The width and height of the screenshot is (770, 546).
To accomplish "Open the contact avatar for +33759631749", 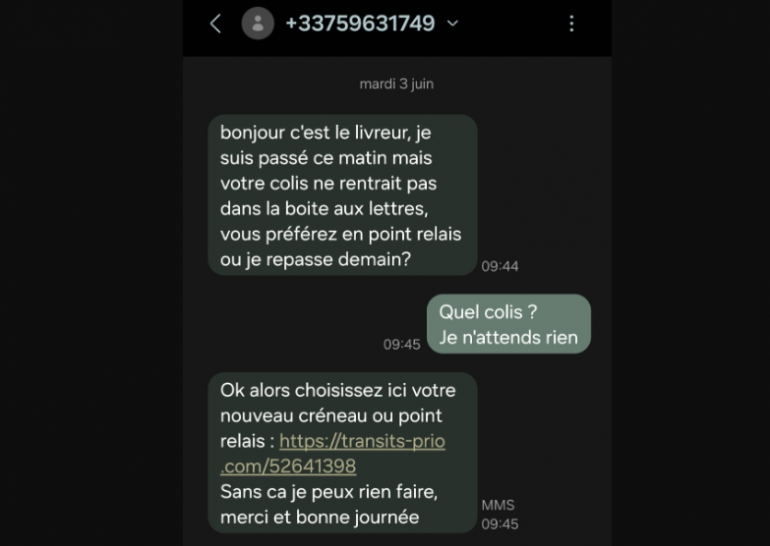I will [x=258, y=23].
